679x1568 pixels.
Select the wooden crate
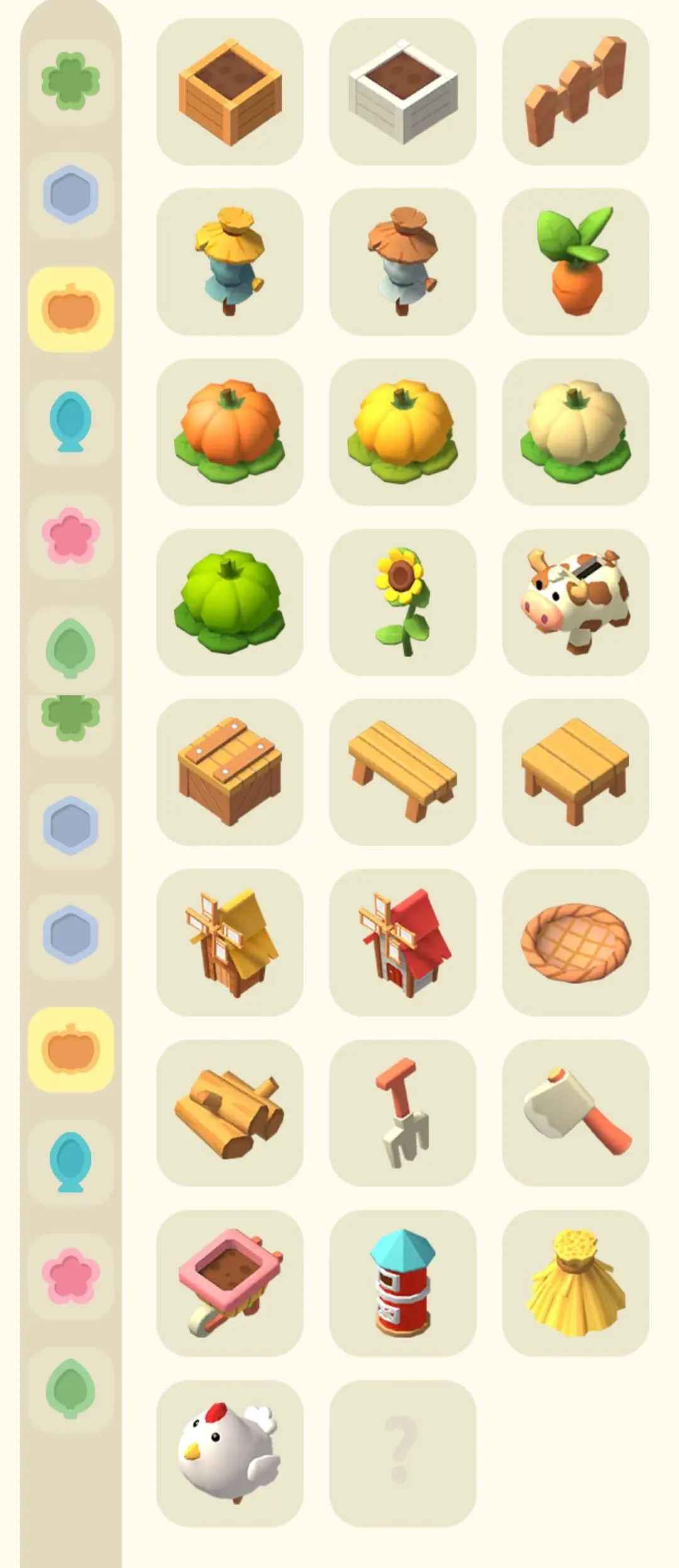[x=229, y=772]
